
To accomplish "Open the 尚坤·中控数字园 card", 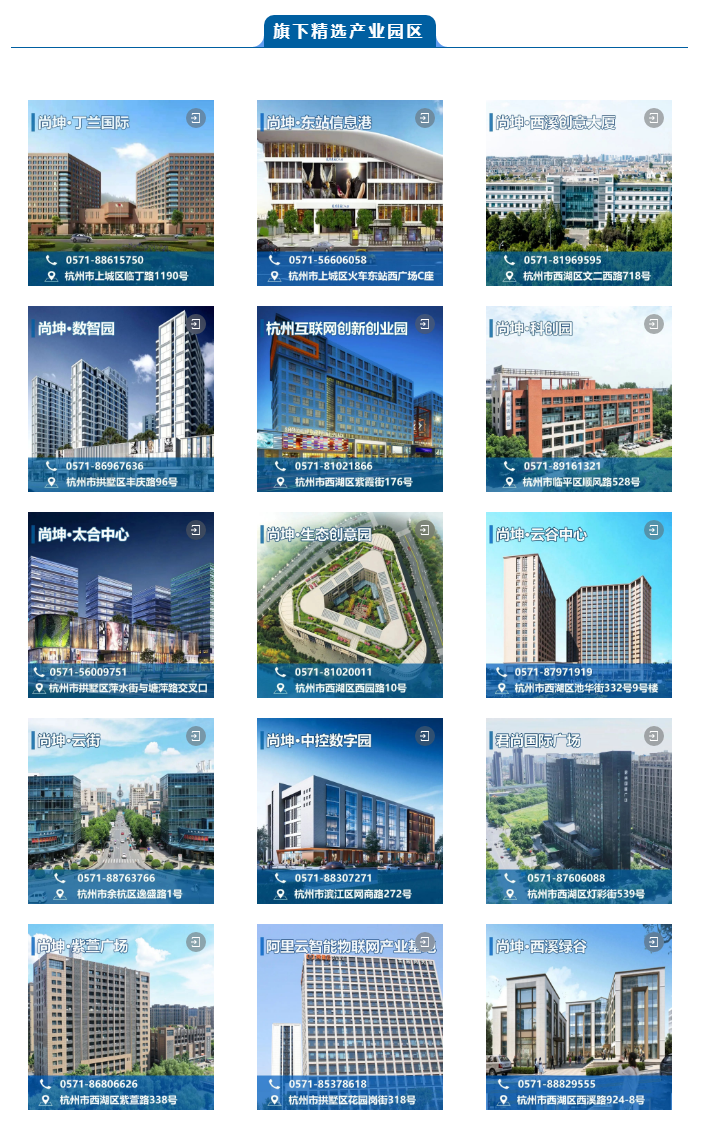I will pyautogui.click(x=350, y=811).
